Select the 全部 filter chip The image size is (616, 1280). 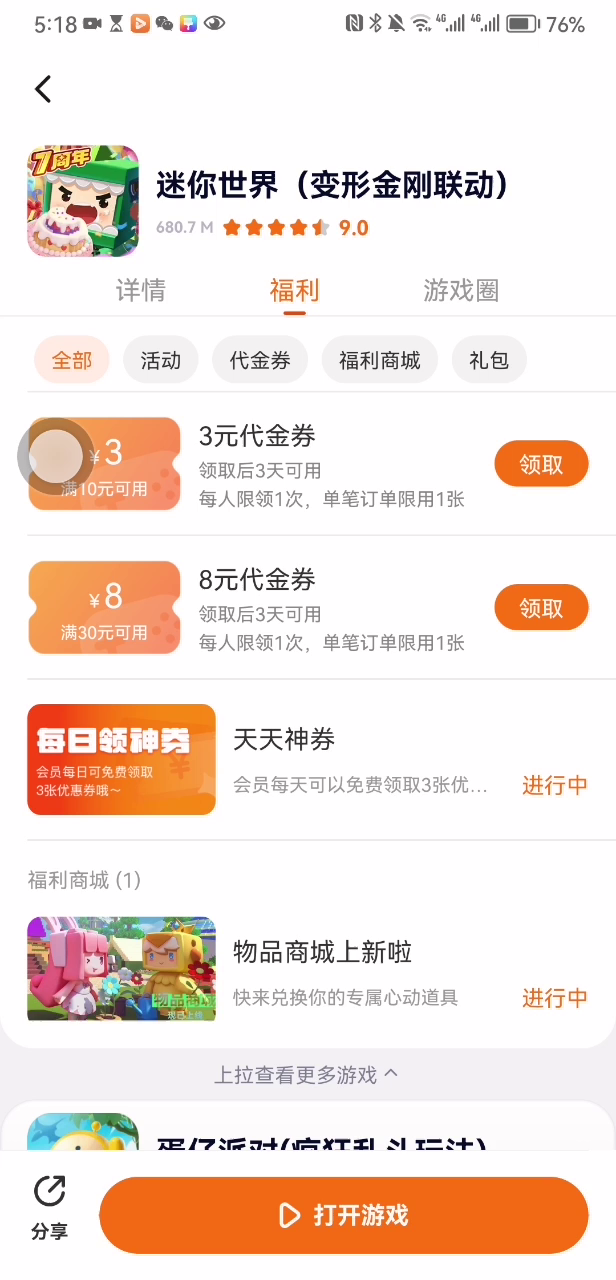point(72,360)
